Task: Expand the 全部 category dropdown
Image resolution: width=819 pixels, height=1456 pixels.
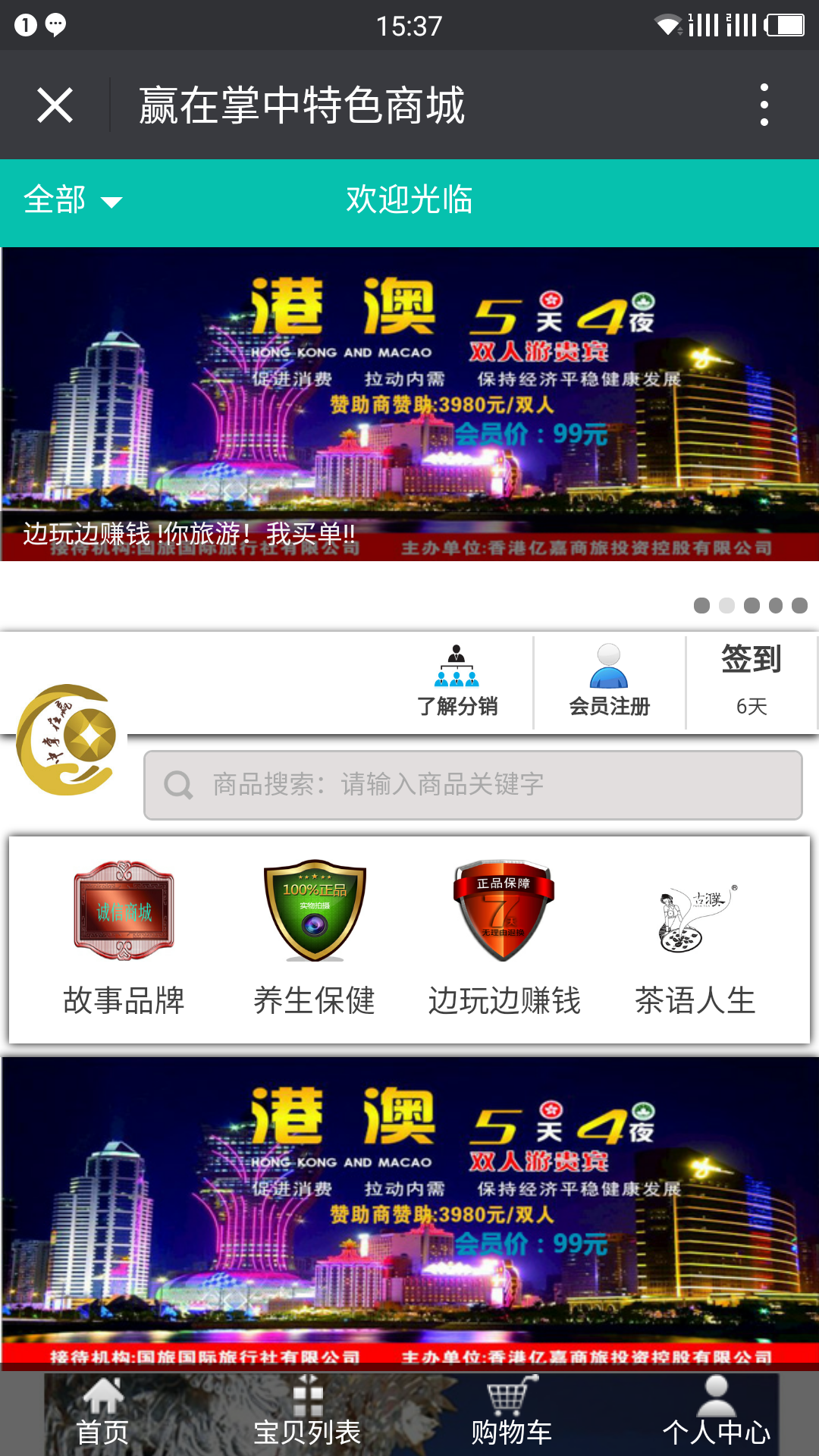Action: click(72, 201)
